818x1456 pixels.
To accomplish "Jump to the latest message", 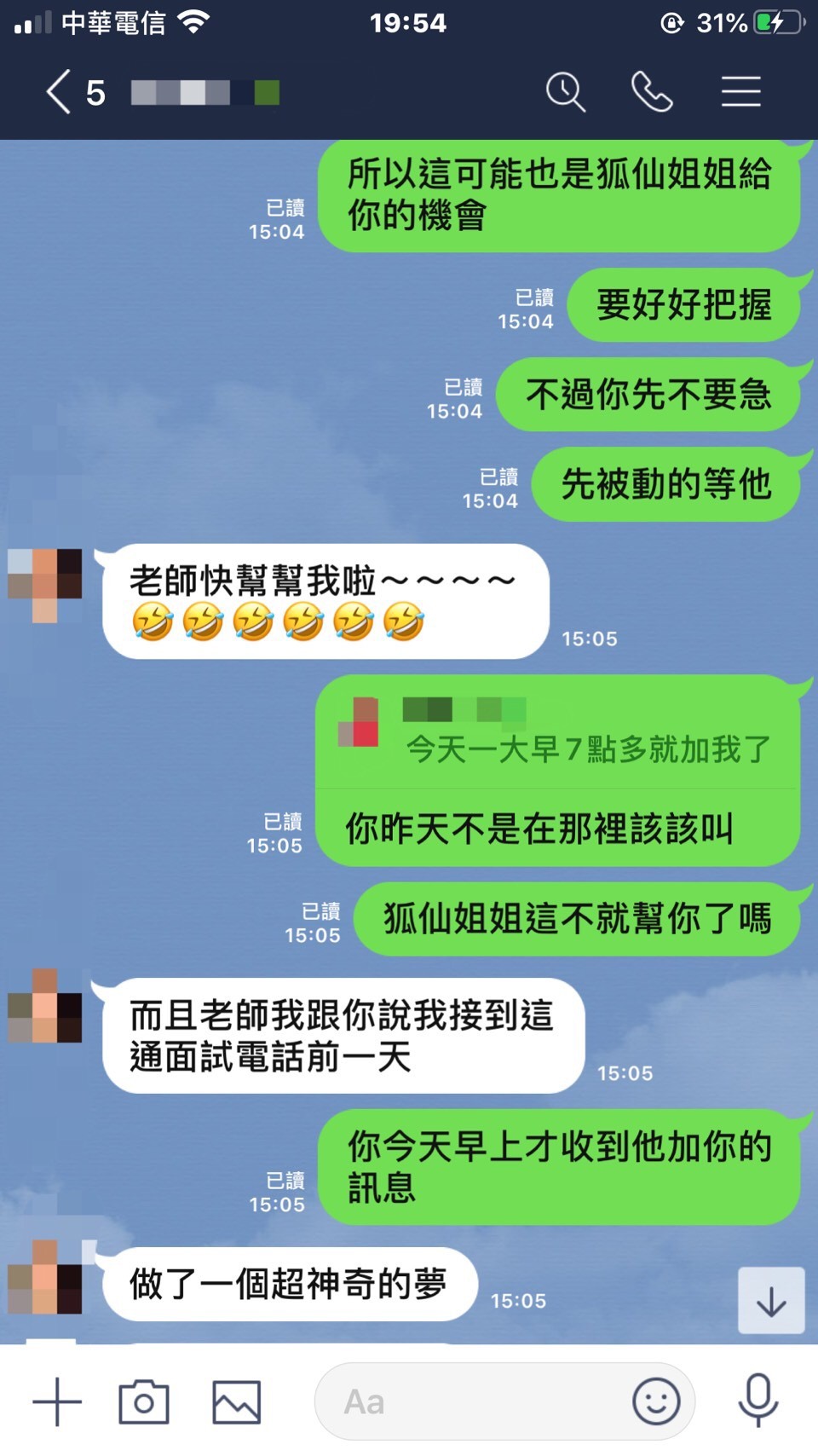I will click(x=770, y=1300).
